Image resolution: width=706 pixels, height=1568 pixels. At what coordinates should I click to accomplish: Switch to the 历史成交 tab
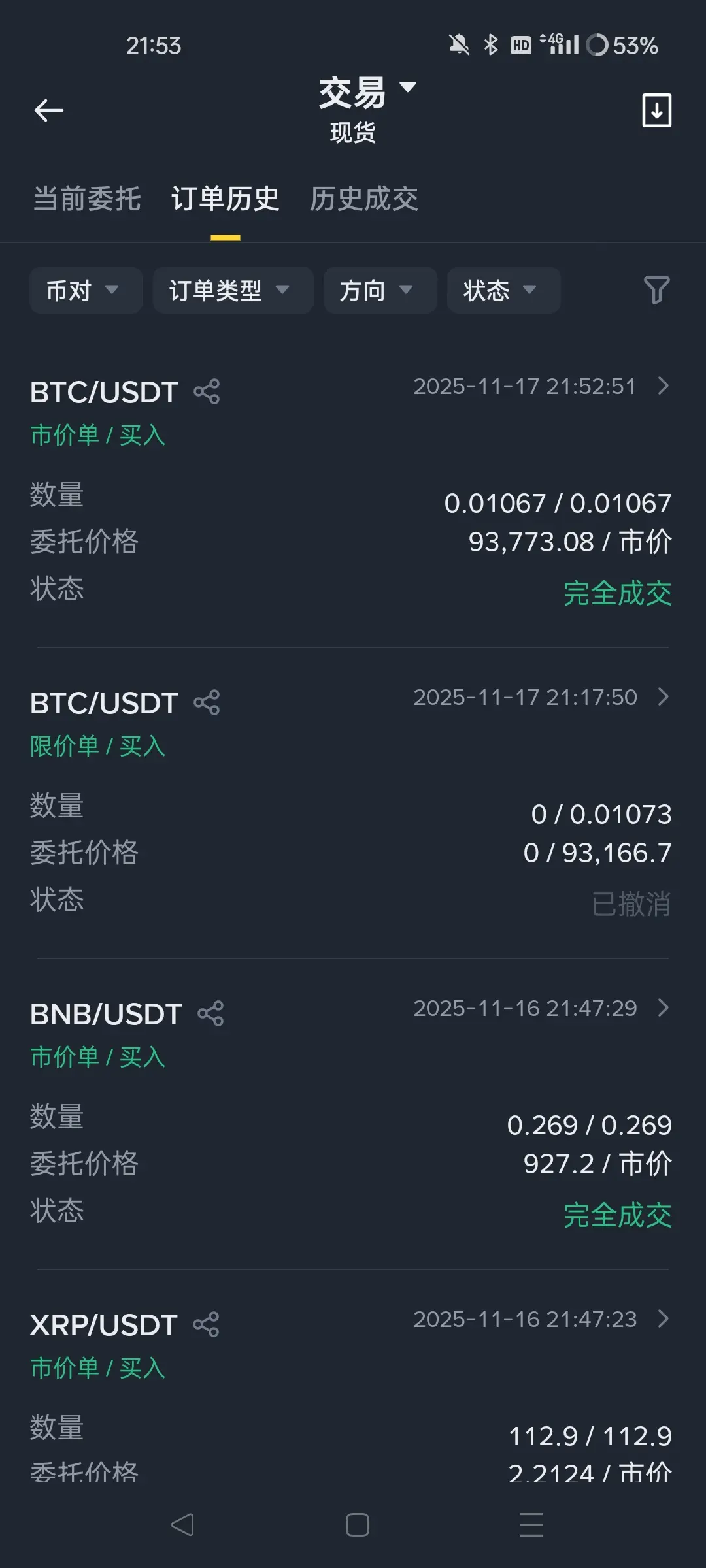point(363,199)
